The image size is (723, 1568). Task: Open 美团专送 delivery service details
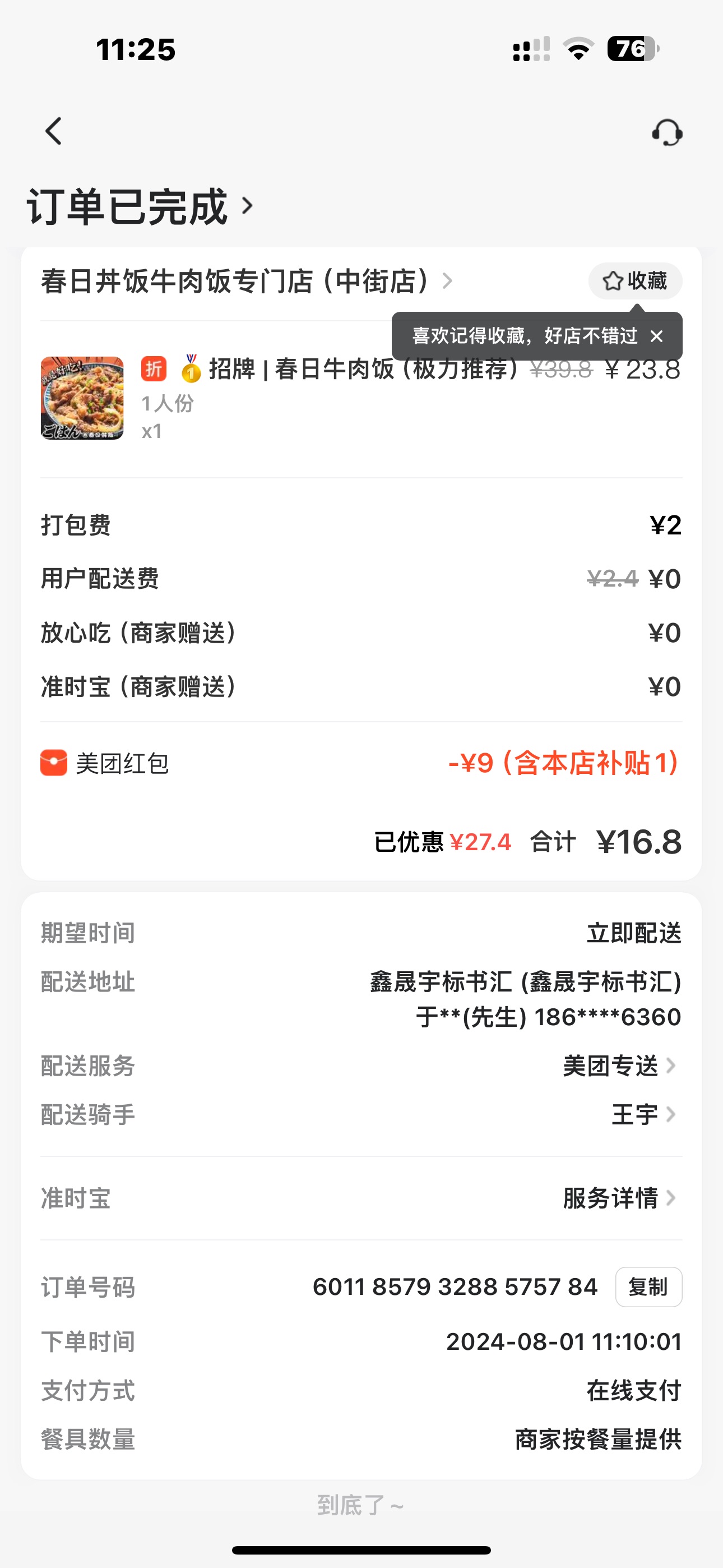tap(618, 1066)
